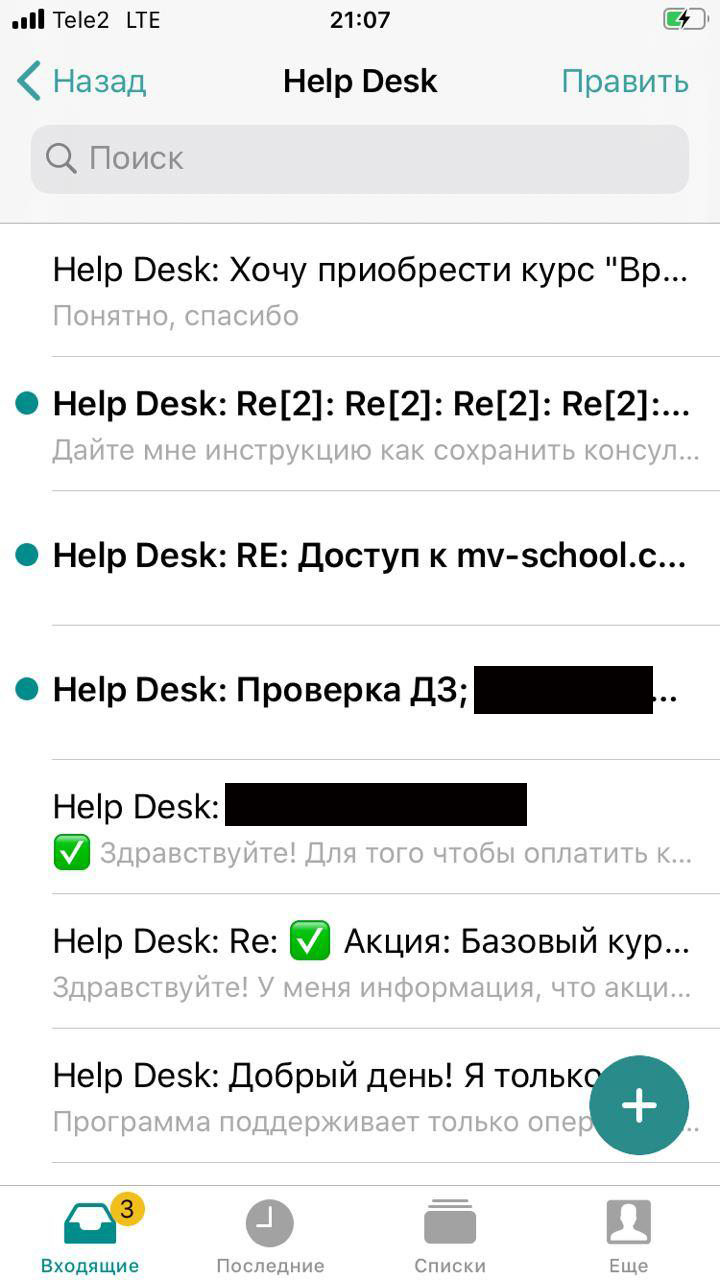Tap Править to edit the list
Viewport: 720px width, 1280px height.
coord(625,81)
